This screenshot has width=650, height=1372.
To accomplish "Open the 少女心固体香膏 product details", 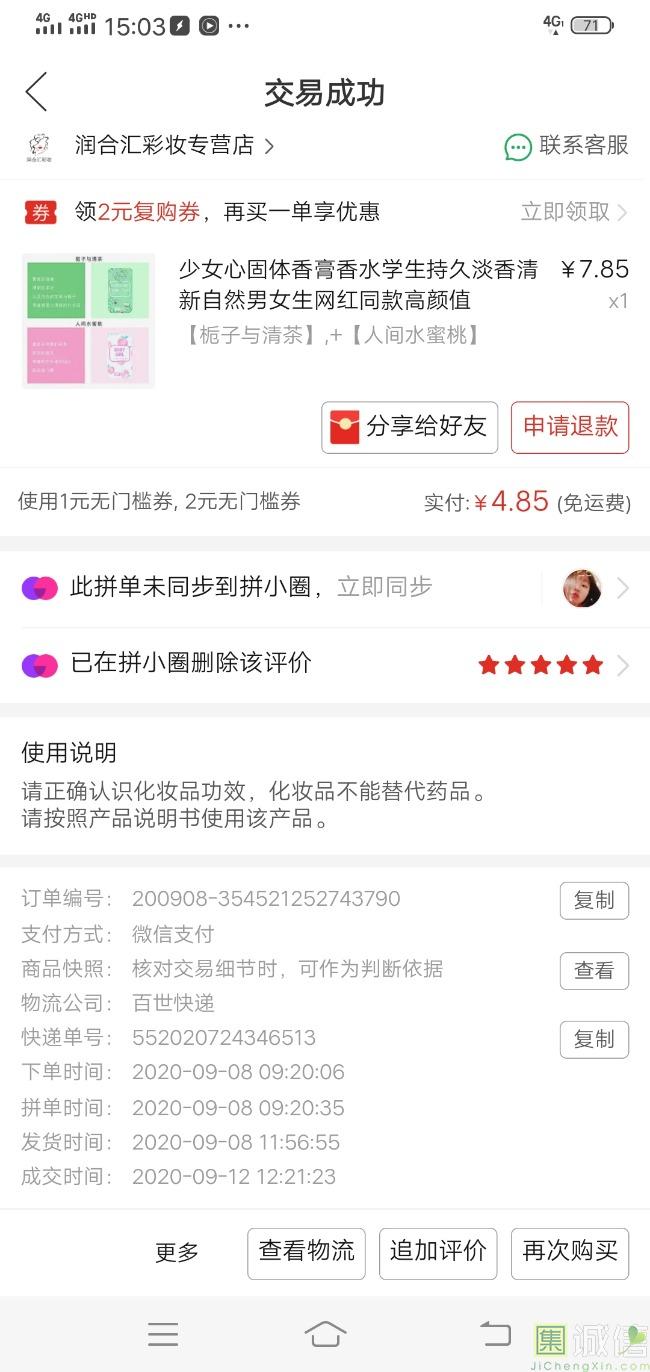I will pyautogui.click(x=358, y=285).
